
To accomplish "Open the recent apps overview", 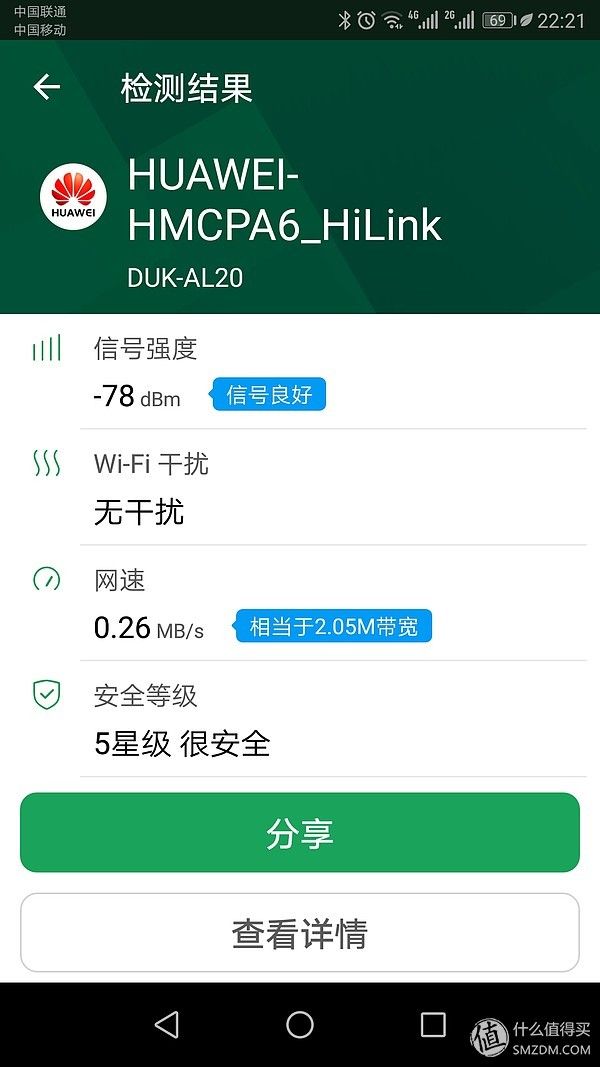I will point(433,1024).
